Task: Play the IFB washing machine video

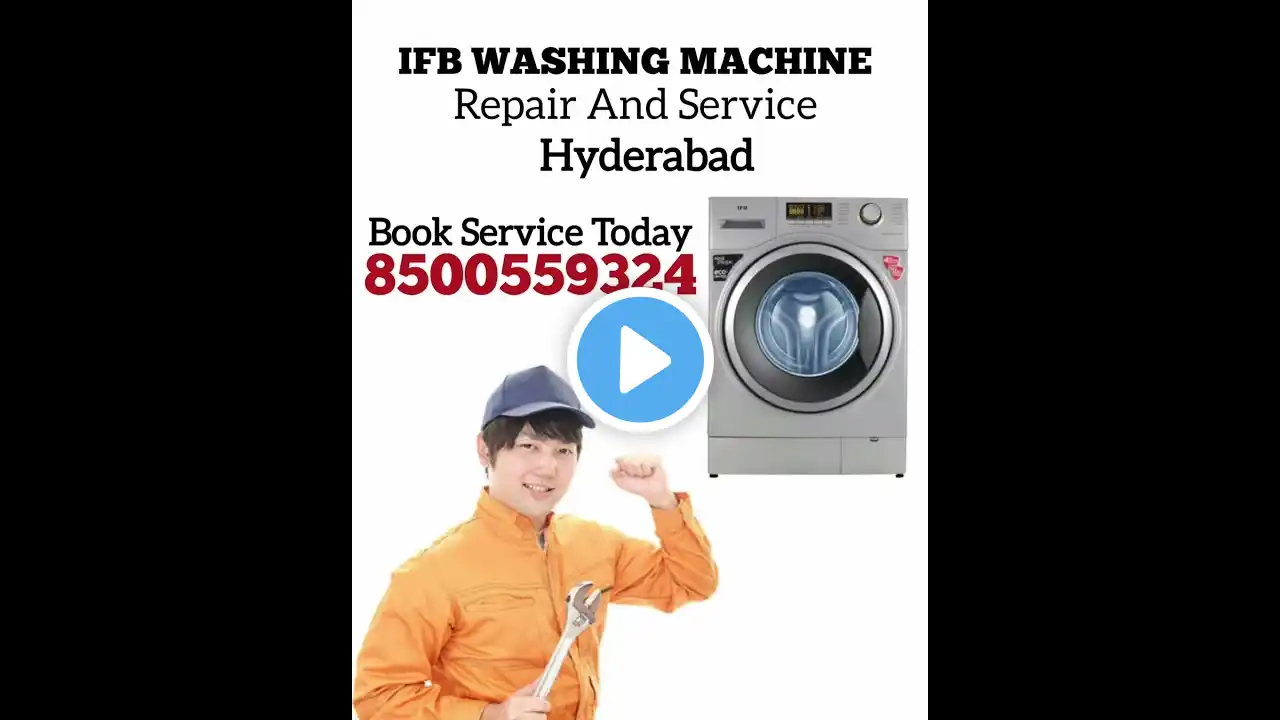Action: pyautogui.click(x=640, y=359)
